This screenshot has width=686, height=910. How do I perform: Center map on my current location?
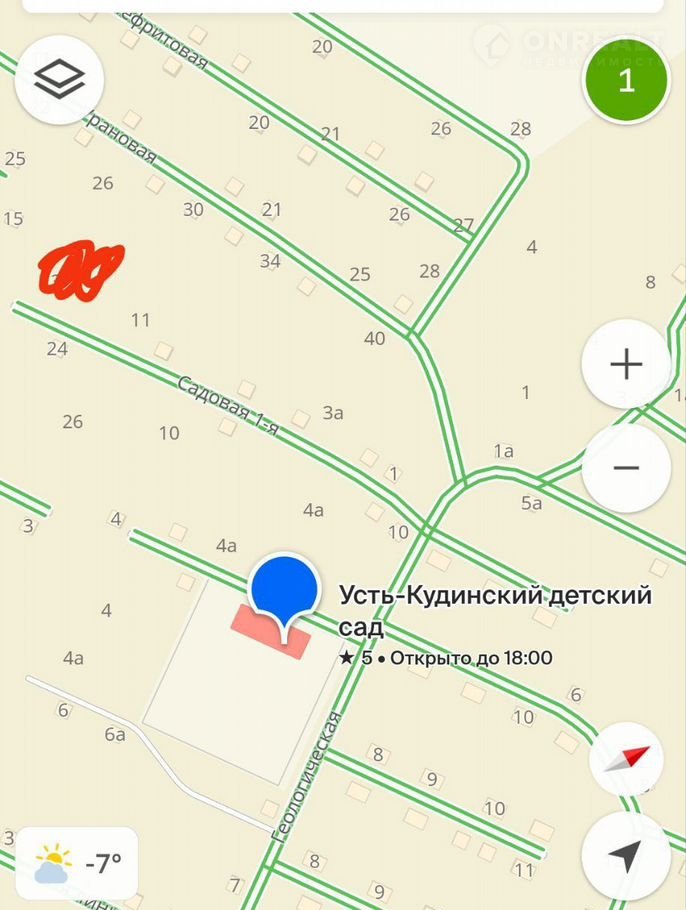pyautogui.click(x=626, y=856)
